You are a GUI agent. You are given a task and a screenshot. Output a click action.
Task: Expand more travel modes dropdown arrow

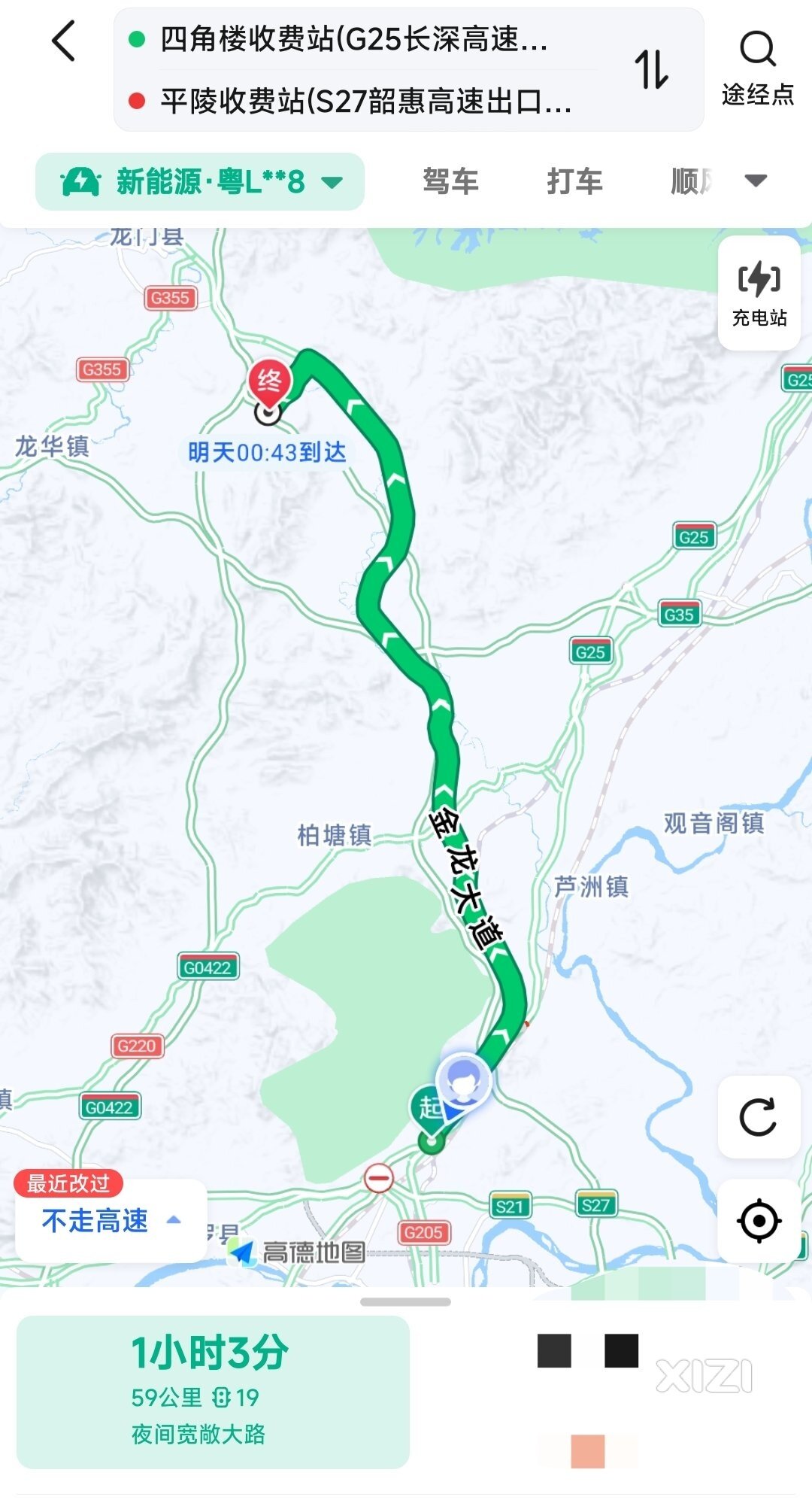[x=755, y=181]
